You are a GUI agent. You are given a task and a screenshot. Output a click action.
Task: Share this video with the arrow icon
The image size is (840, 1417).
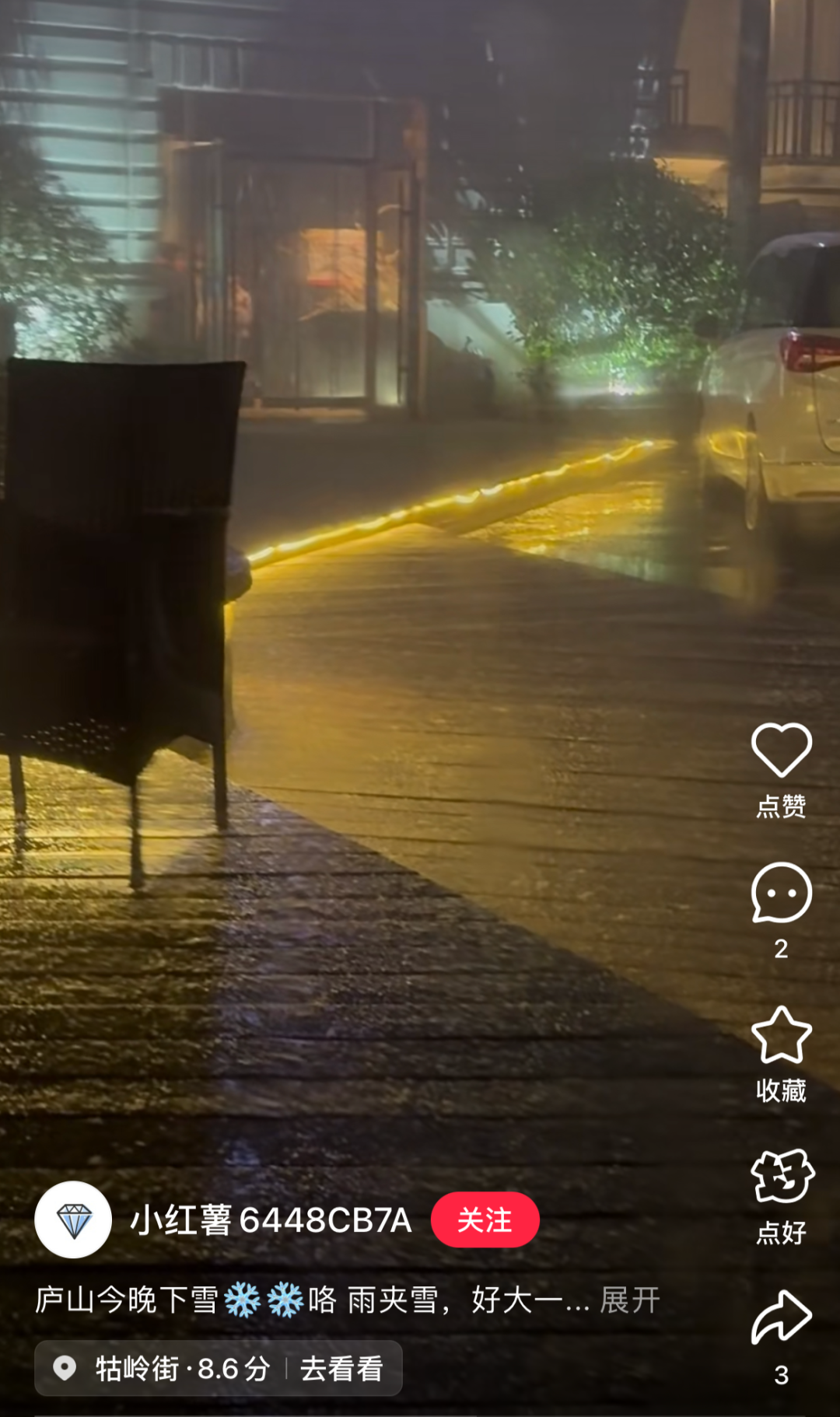(x=781, y=1318)
